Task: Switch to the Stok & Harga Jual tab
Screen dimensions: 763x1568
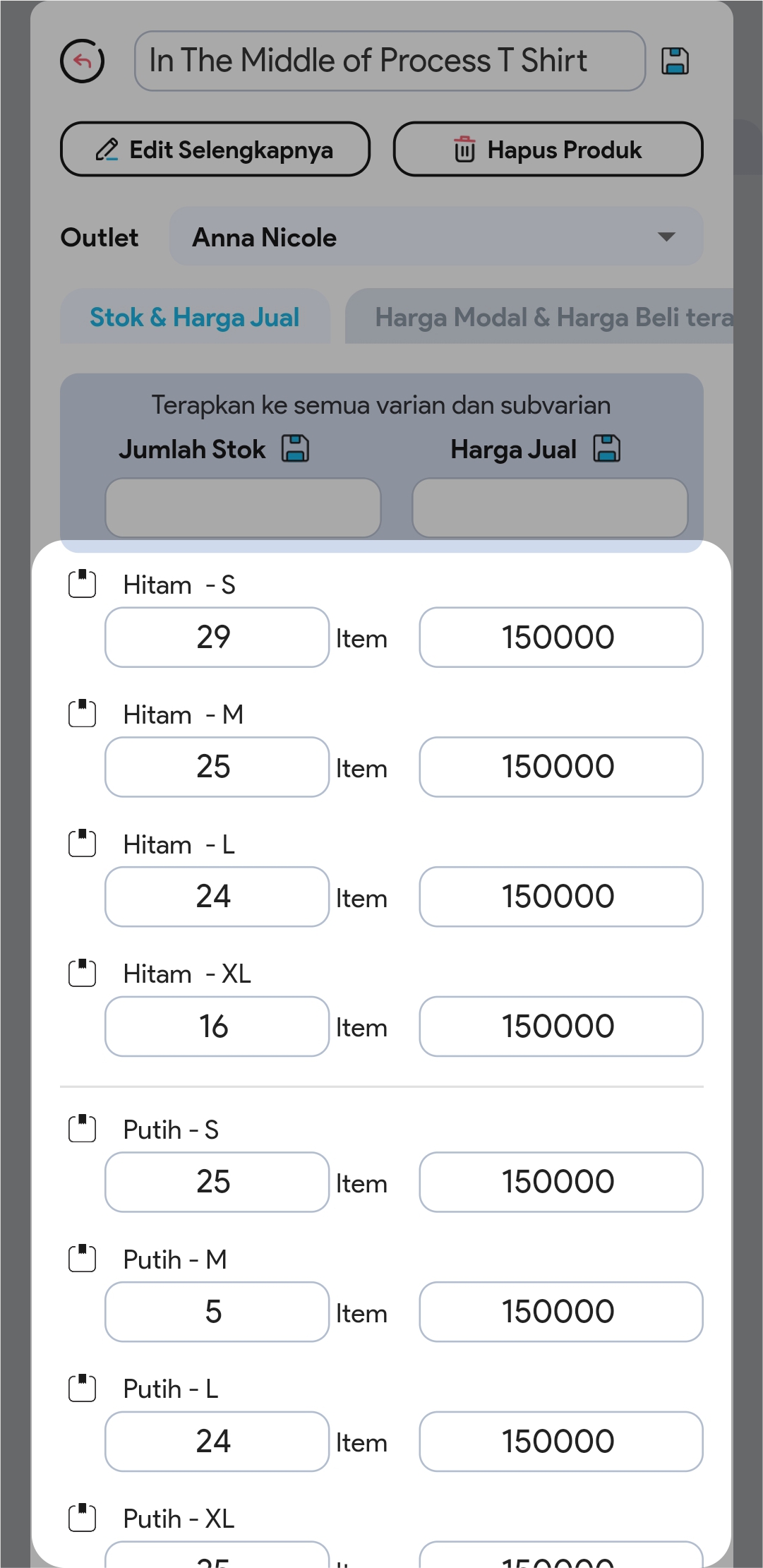Action: [195, 317]
